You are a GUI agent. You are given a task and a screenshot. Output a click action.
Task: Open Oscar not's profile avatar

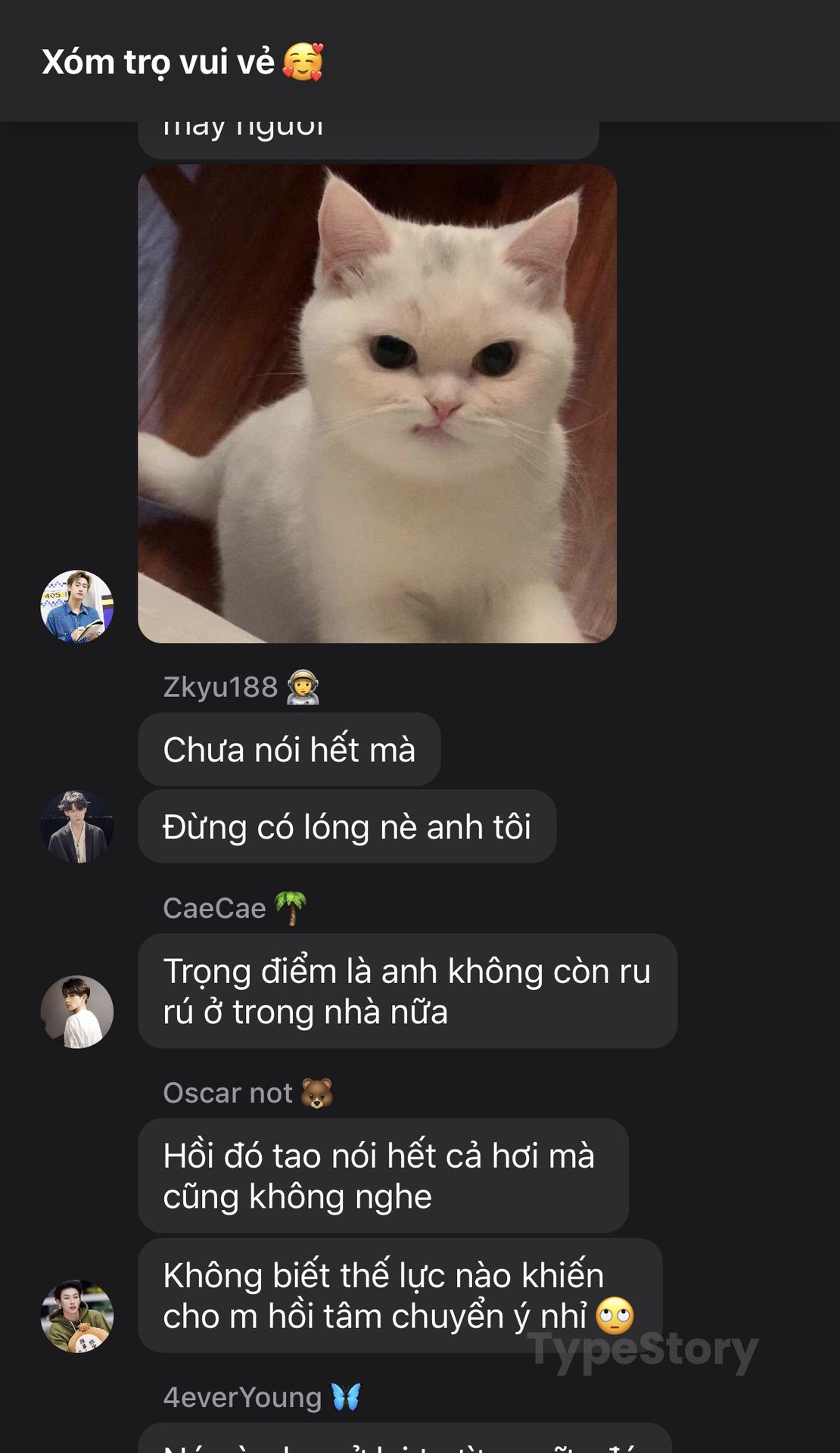tap(76, 1316)
